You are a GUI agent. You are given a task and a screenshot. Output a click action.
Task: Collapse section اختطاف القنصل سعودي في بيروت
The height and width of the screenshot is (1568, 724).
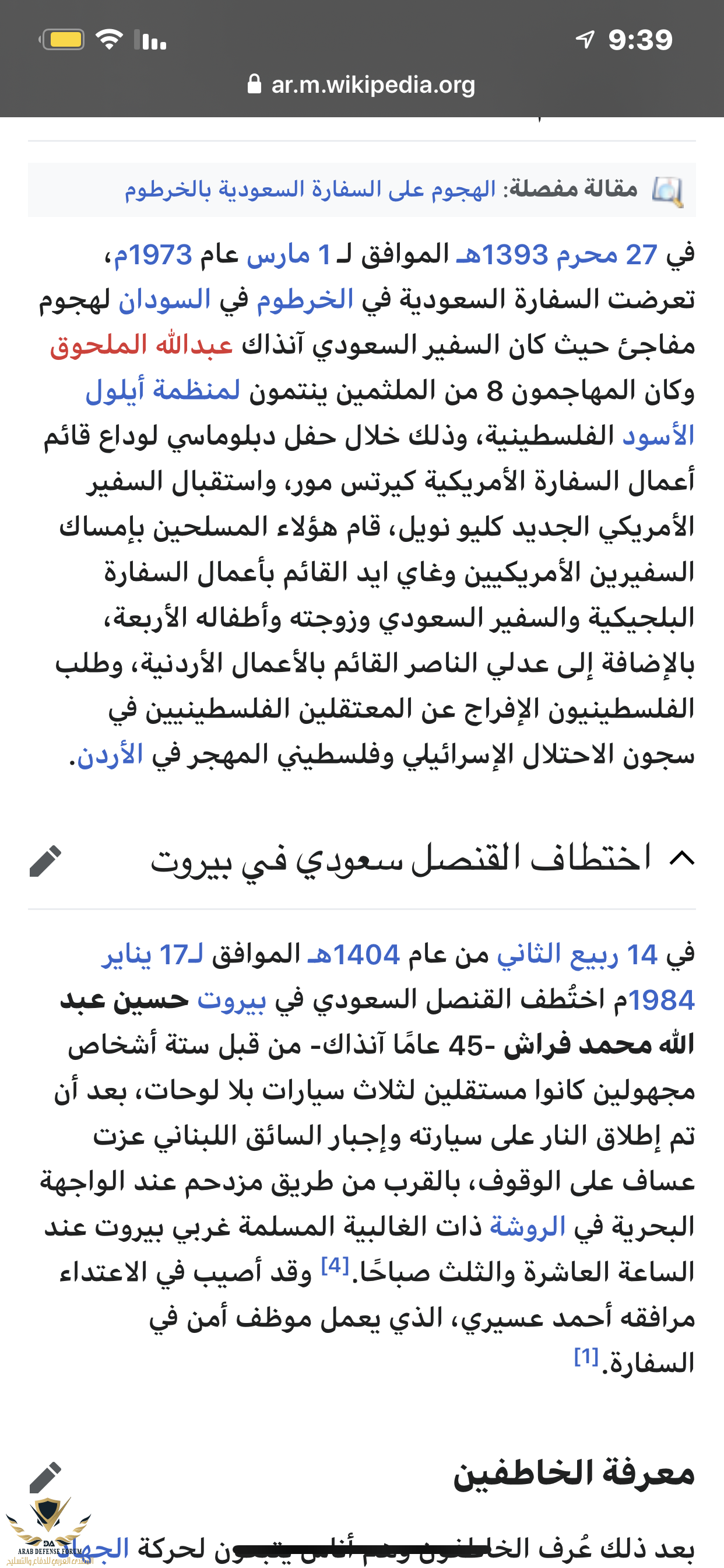(681, 858)
